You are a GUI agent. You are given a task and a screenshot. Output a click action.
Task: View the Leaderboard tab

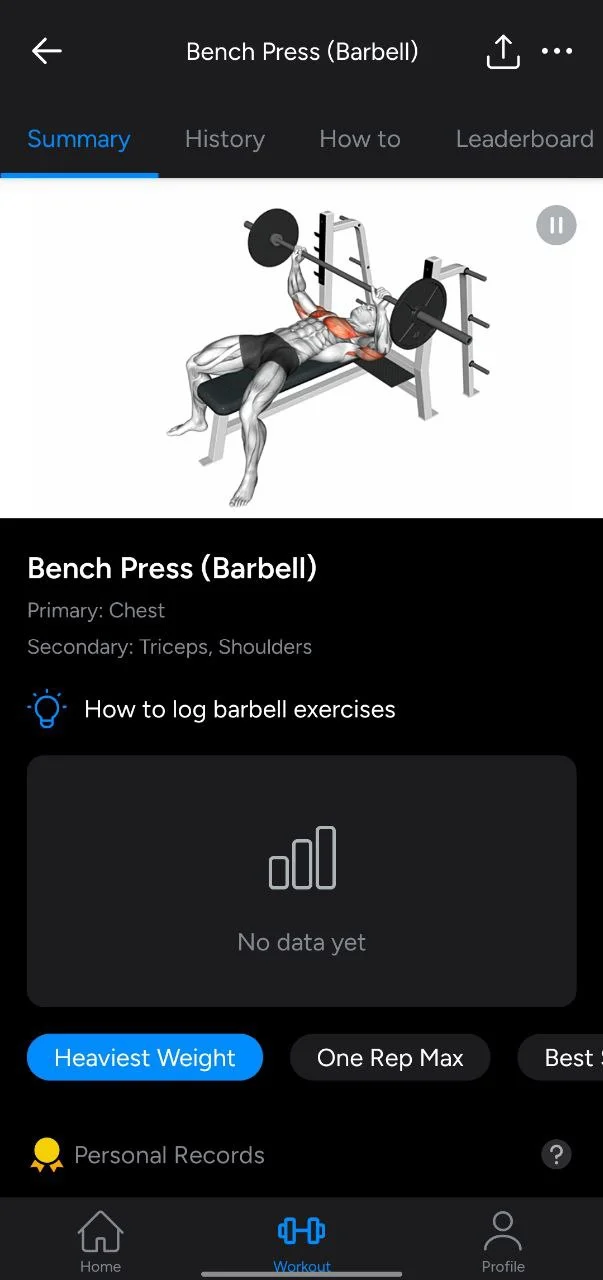(524, 139)
